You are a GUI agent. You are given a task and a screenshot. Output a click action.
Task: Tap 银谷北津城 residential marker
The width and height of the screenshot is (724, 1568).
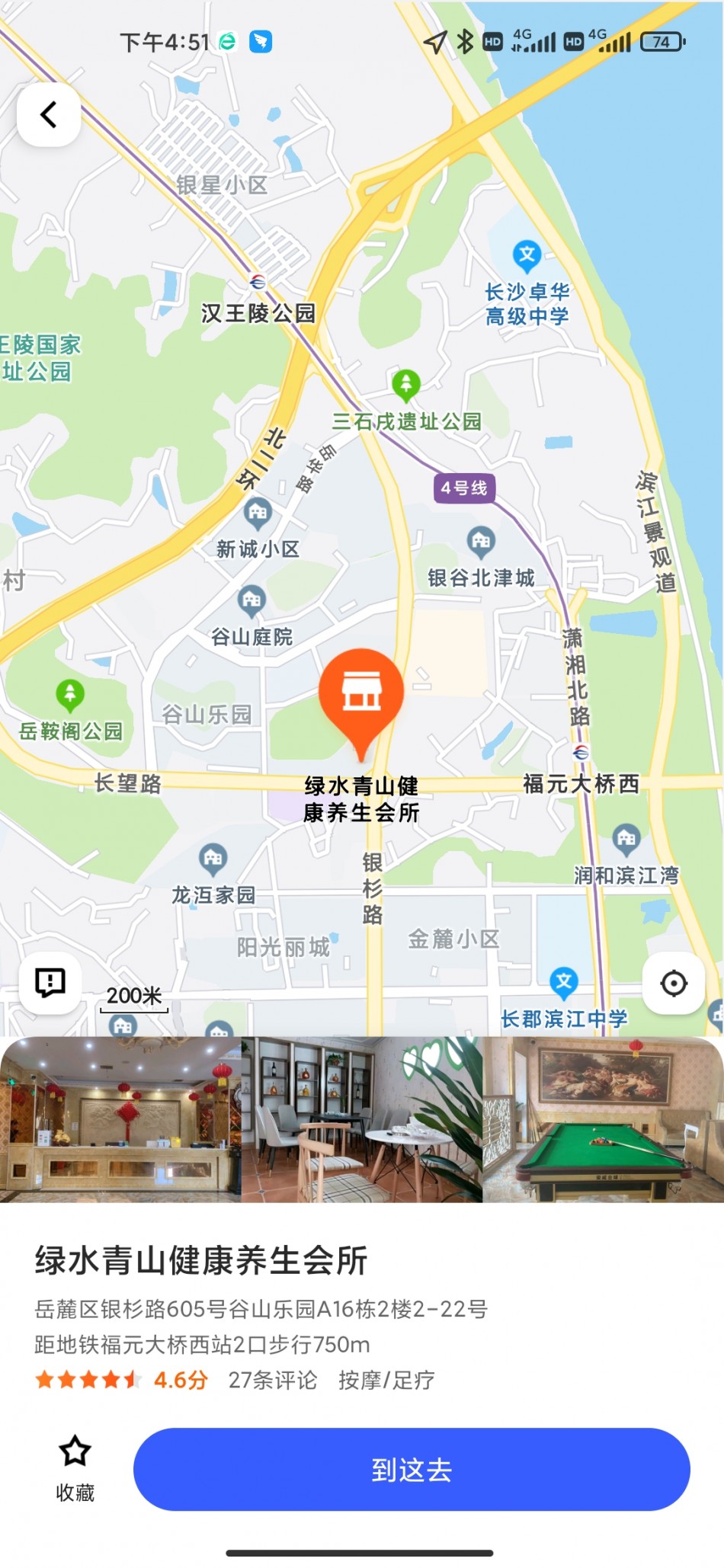coord(481,543)
